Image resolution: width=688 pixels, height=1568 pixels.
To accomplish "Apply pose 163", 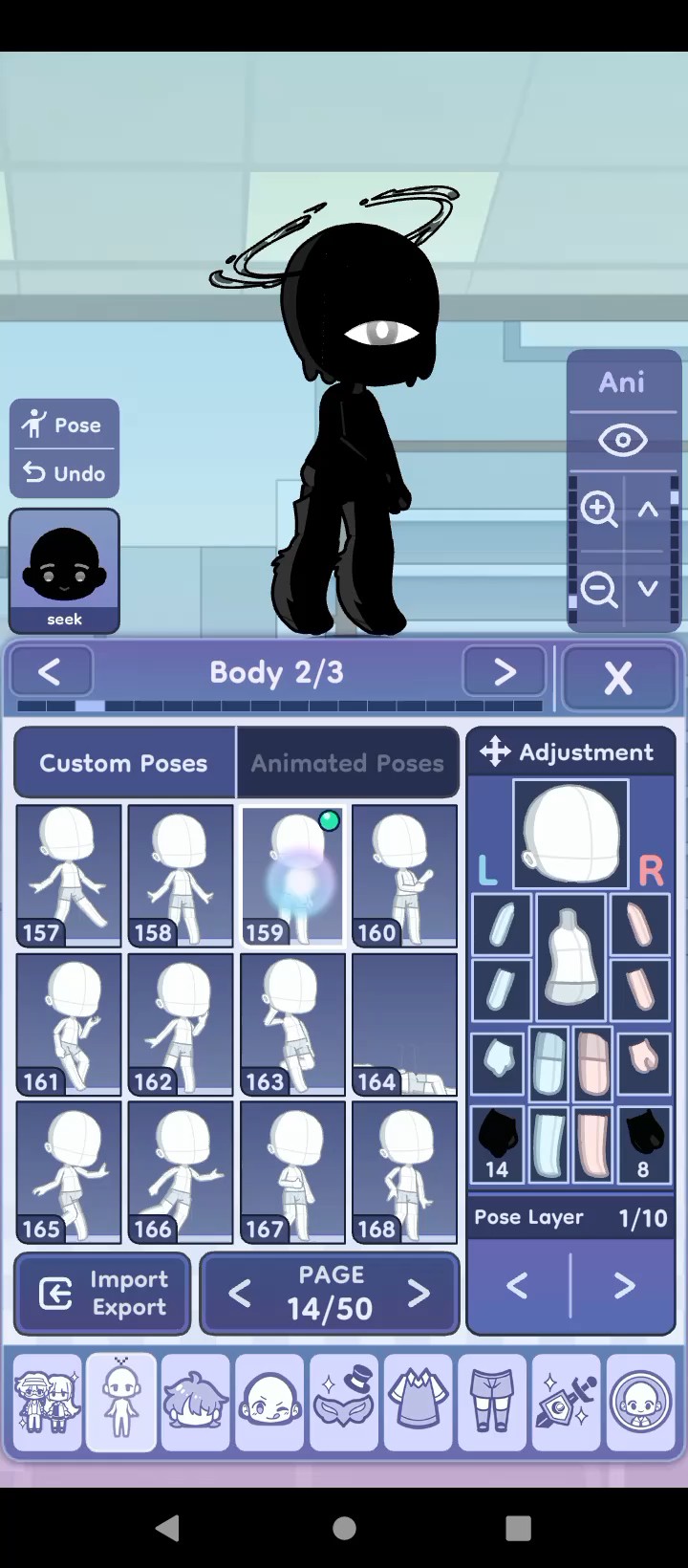I will click(x=292, y=1024).
